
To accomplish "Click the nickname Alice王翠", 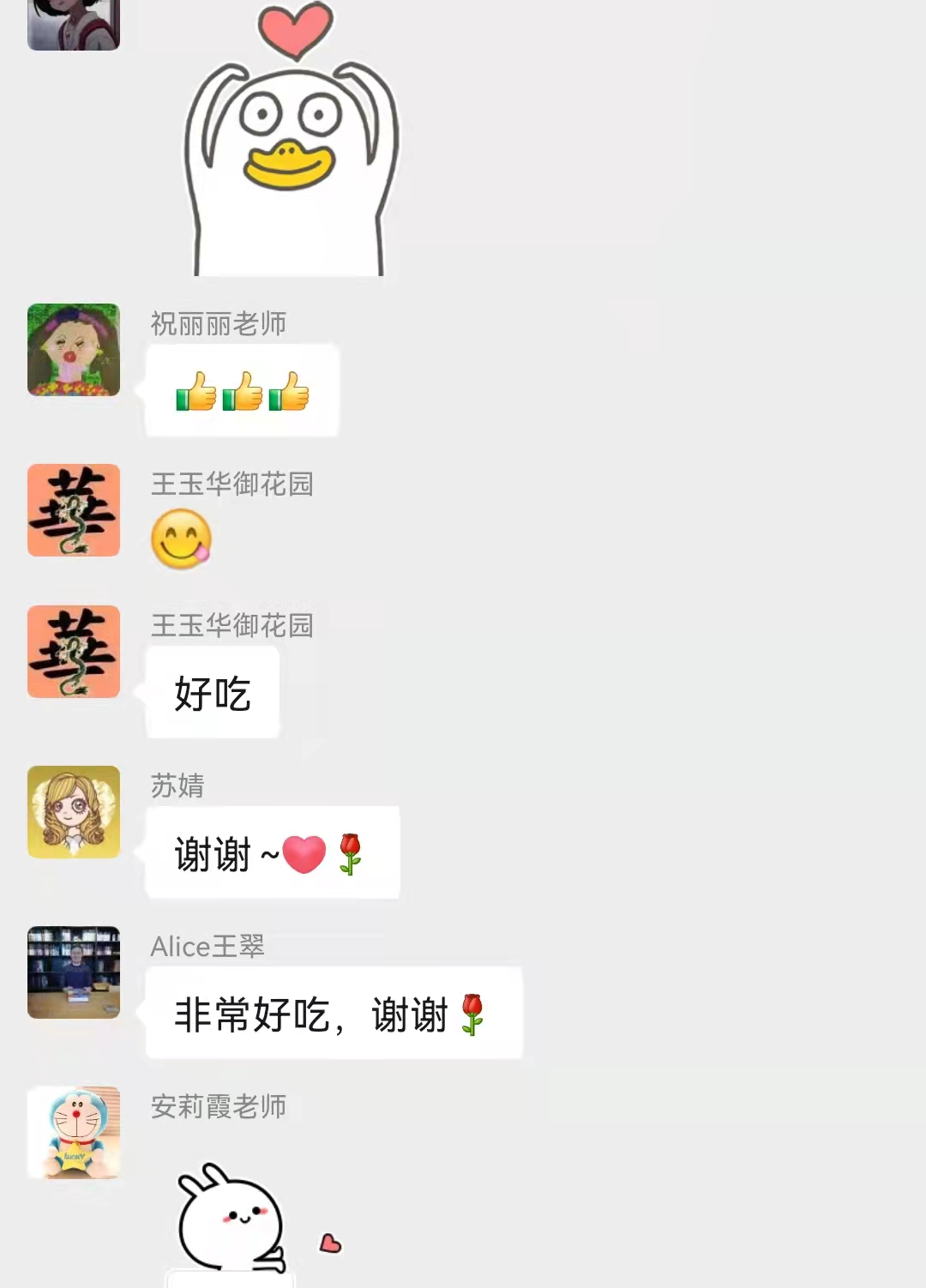I will pyautogui.click(x=207, y=947).
